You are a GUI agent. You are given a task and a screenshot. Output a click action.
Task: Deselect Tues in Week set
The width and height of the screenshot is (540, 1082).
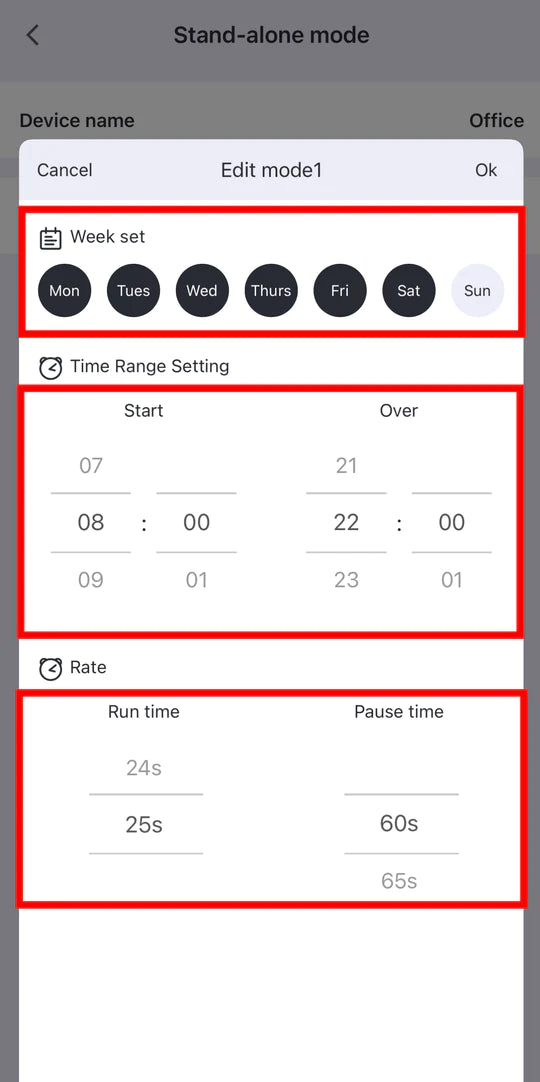click(133, 291)
